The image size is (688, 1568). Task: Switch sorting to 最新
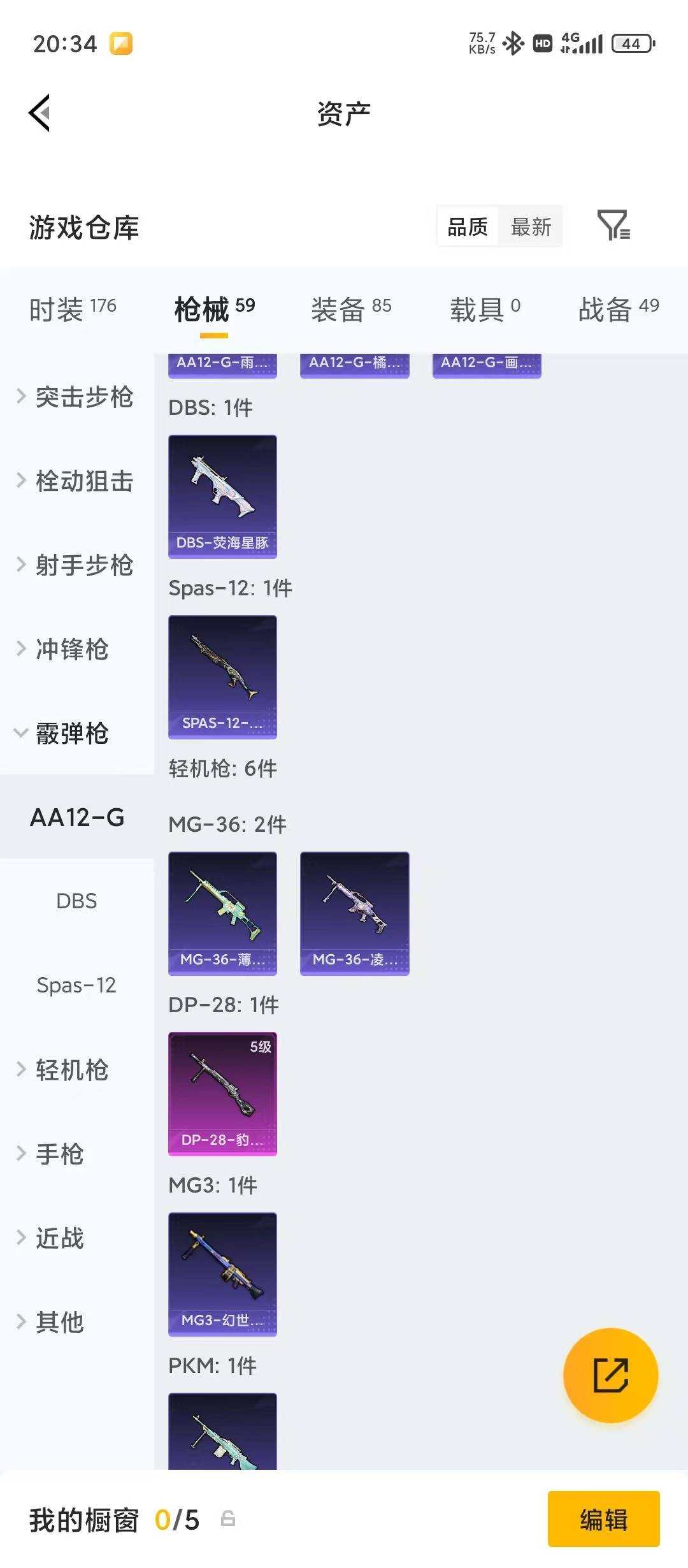531,227
